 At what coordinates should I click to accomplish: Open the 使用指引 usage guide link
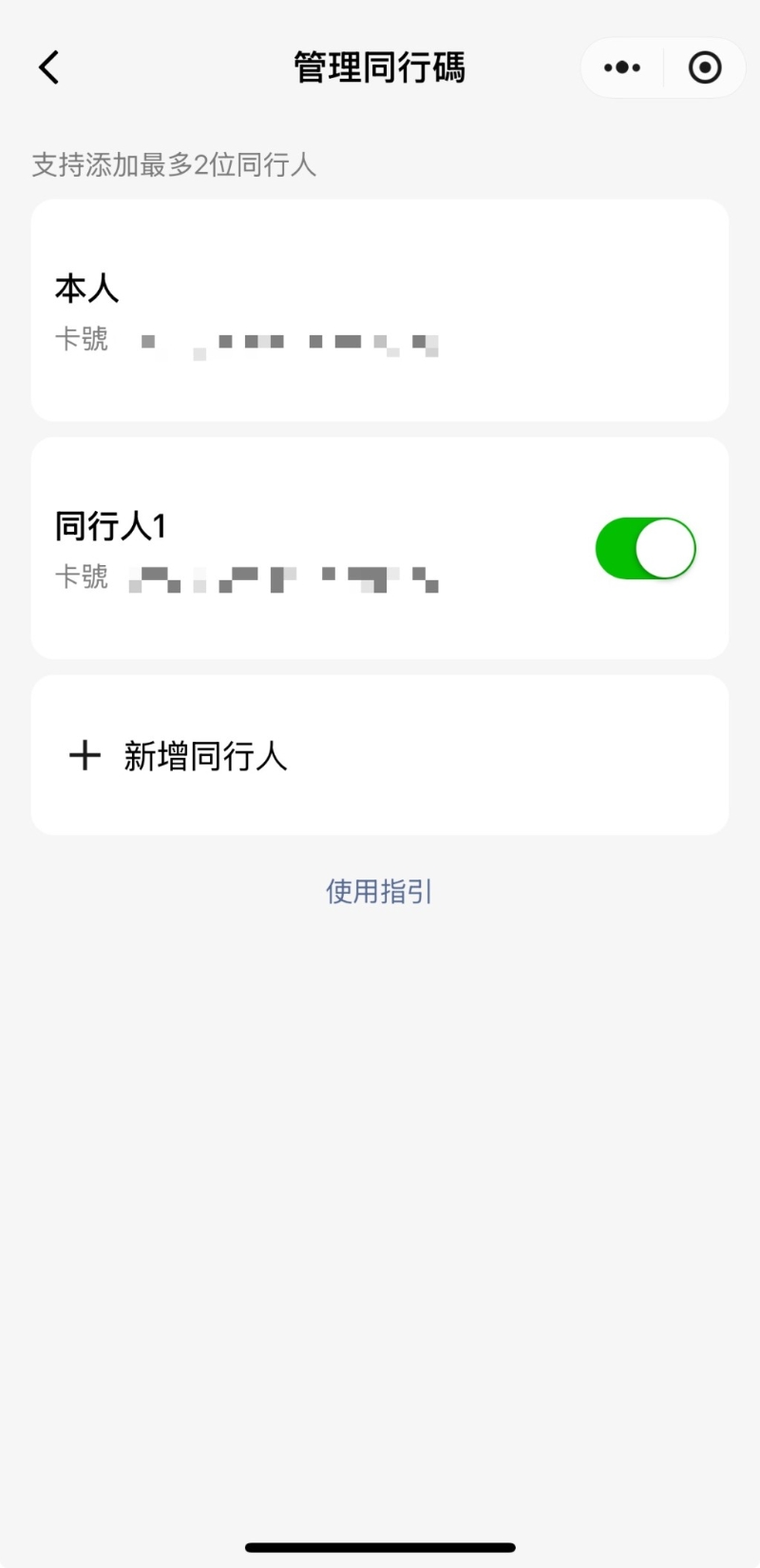tap(378, 890)
